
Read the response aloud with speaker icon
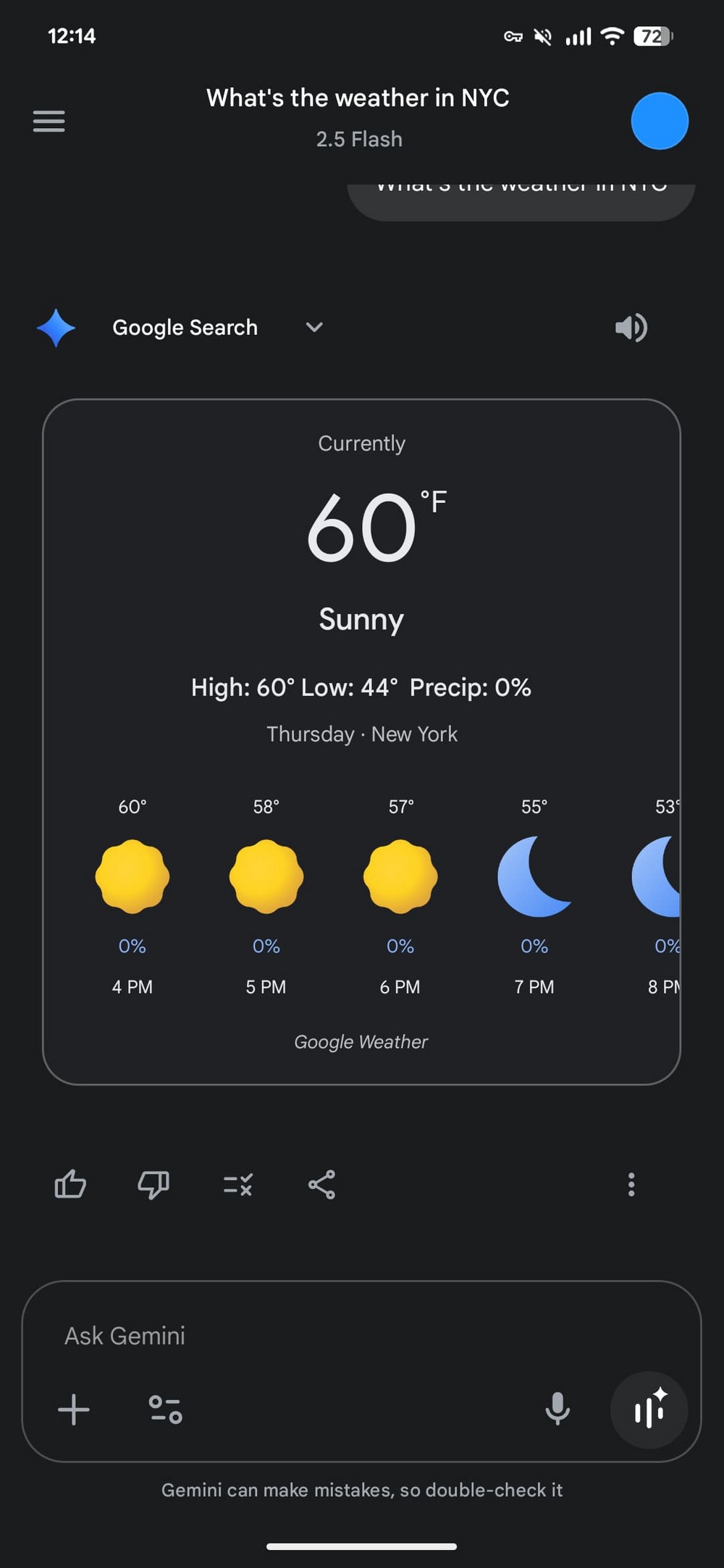coord(631,328)
